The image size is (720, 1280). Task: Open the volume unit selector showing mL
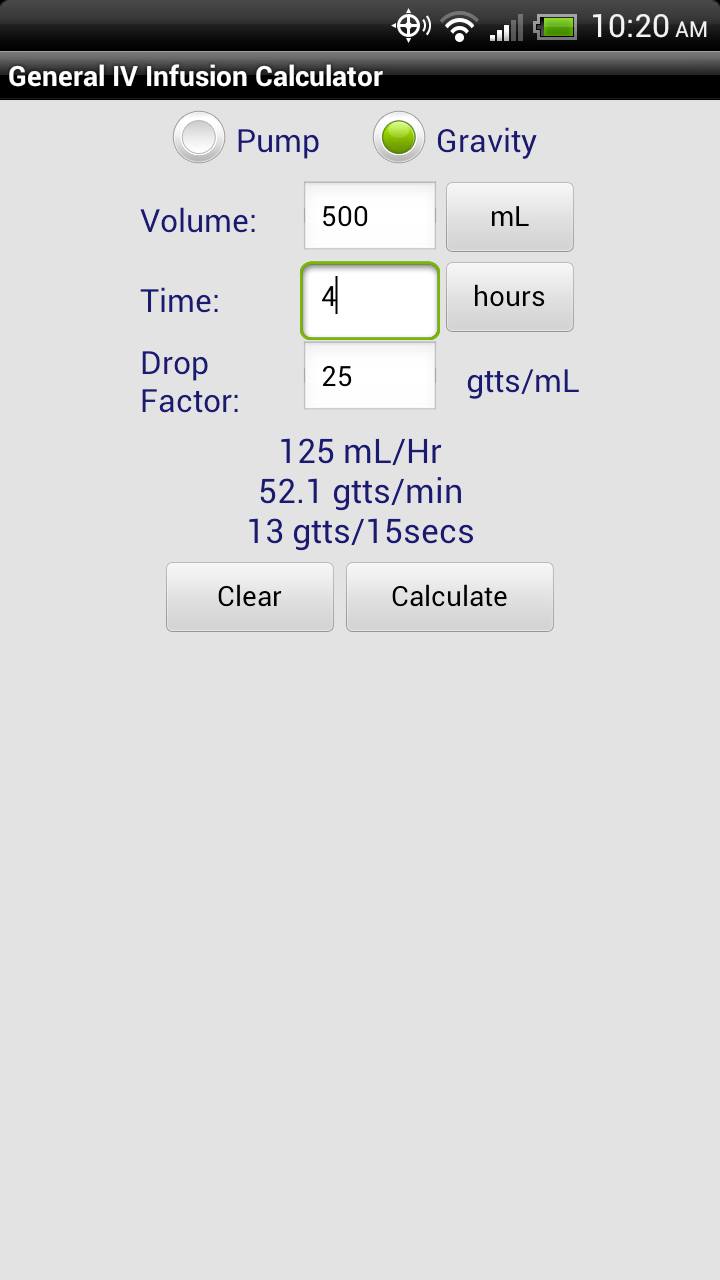pos(509,216)
